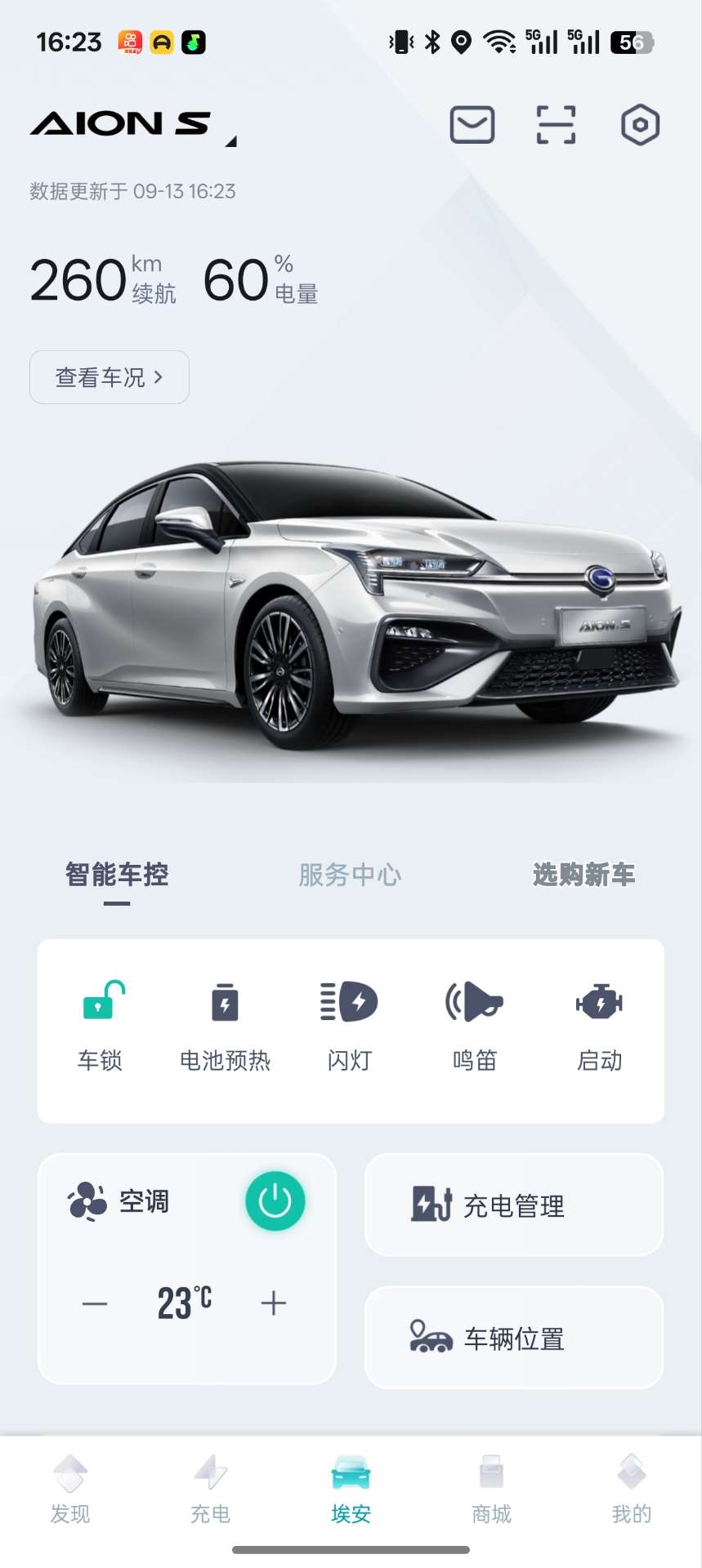Switch to the 服务中心 tab
The width and height of the screenshot is (702, 1568).
coord(350,875)
